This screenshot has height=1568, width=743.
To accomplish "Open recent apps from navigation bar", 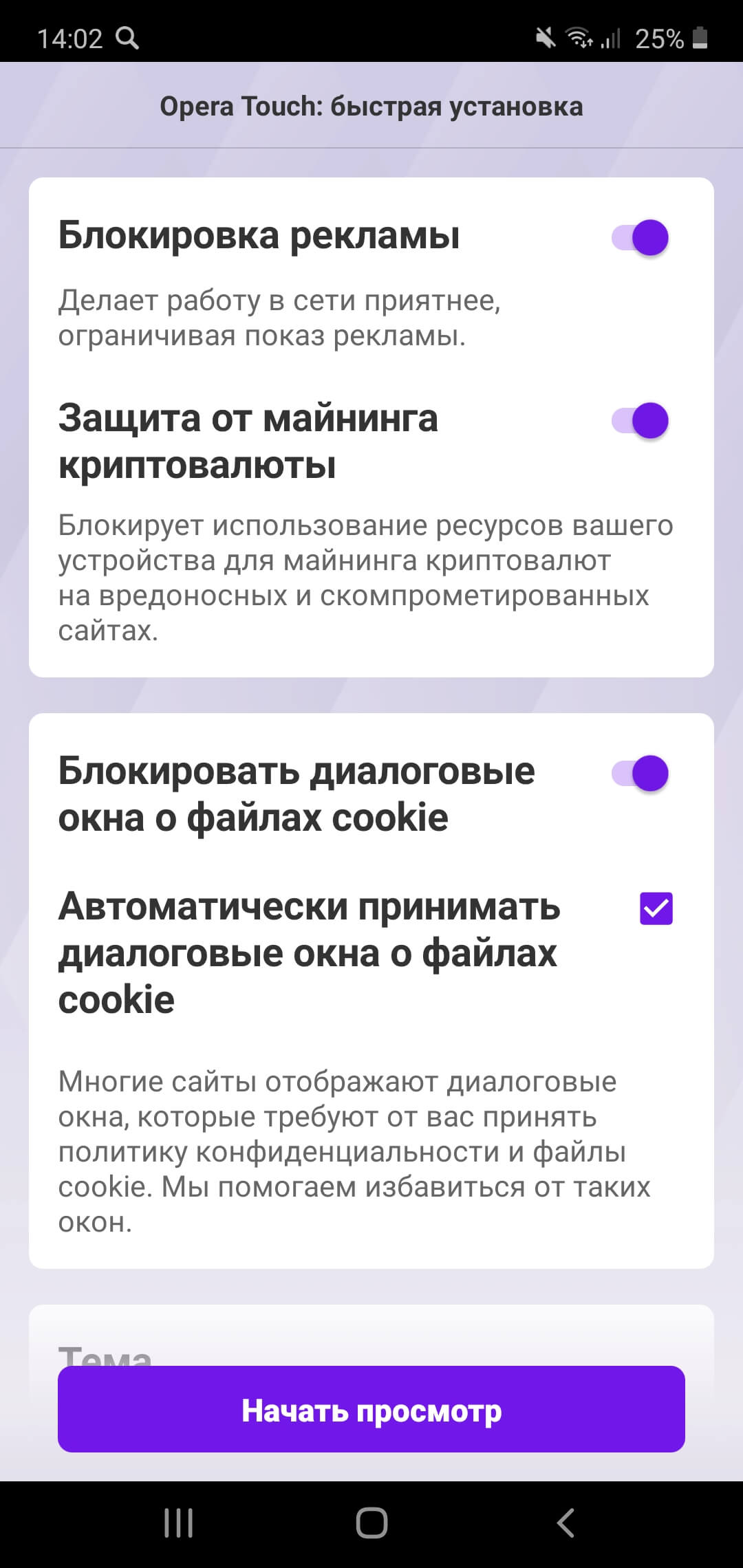I will click(179, 1523).
